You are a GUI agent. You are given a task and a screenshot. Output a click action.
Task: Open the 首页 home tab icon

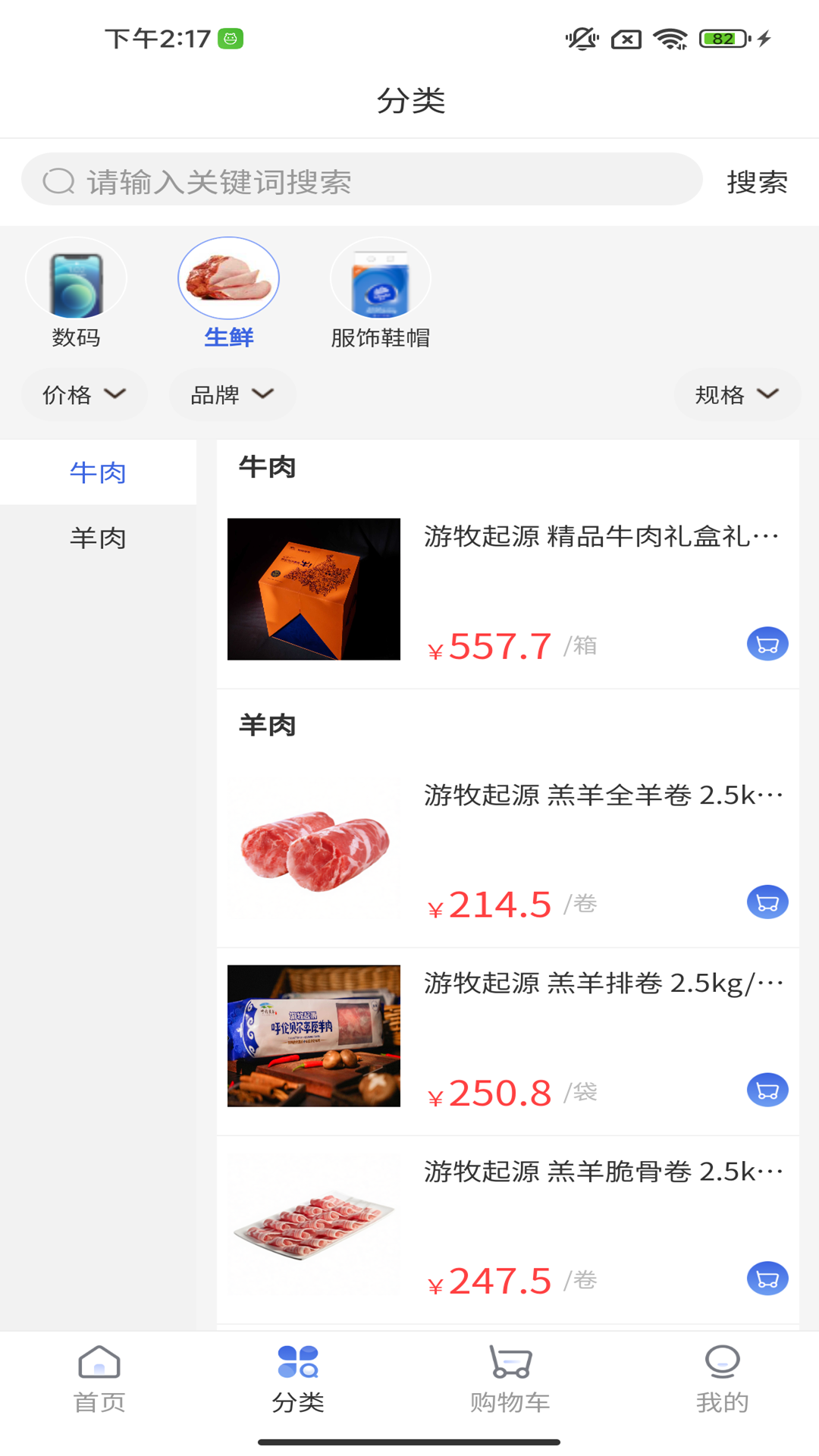(99, 1380)
